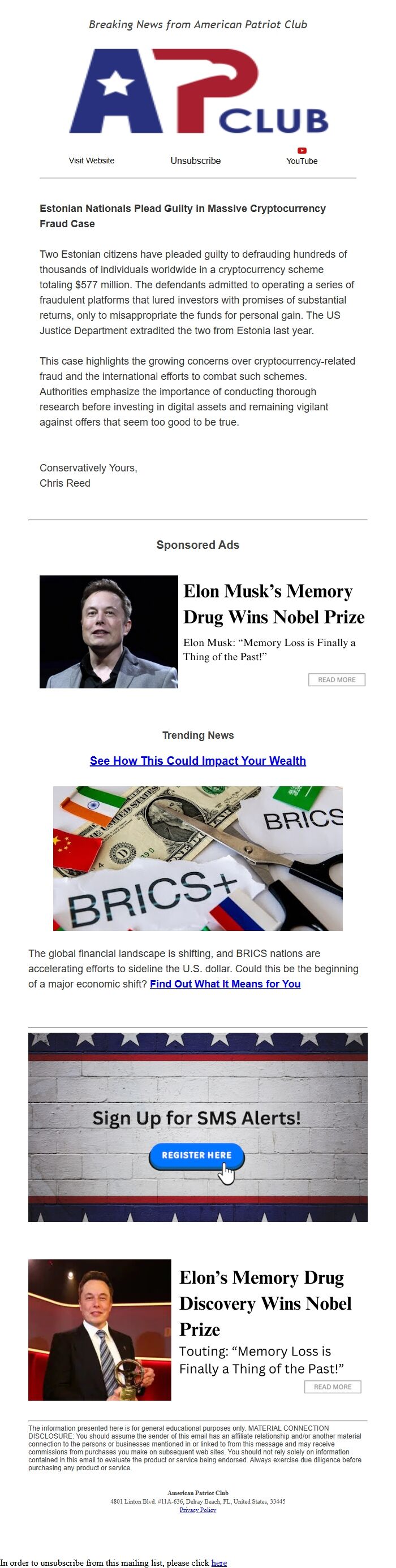Image resolution: width=396 pixels, height=1568 pixels.
Task: Open the Elon Musk photo on black background
Action: click(x=109, y=632)
